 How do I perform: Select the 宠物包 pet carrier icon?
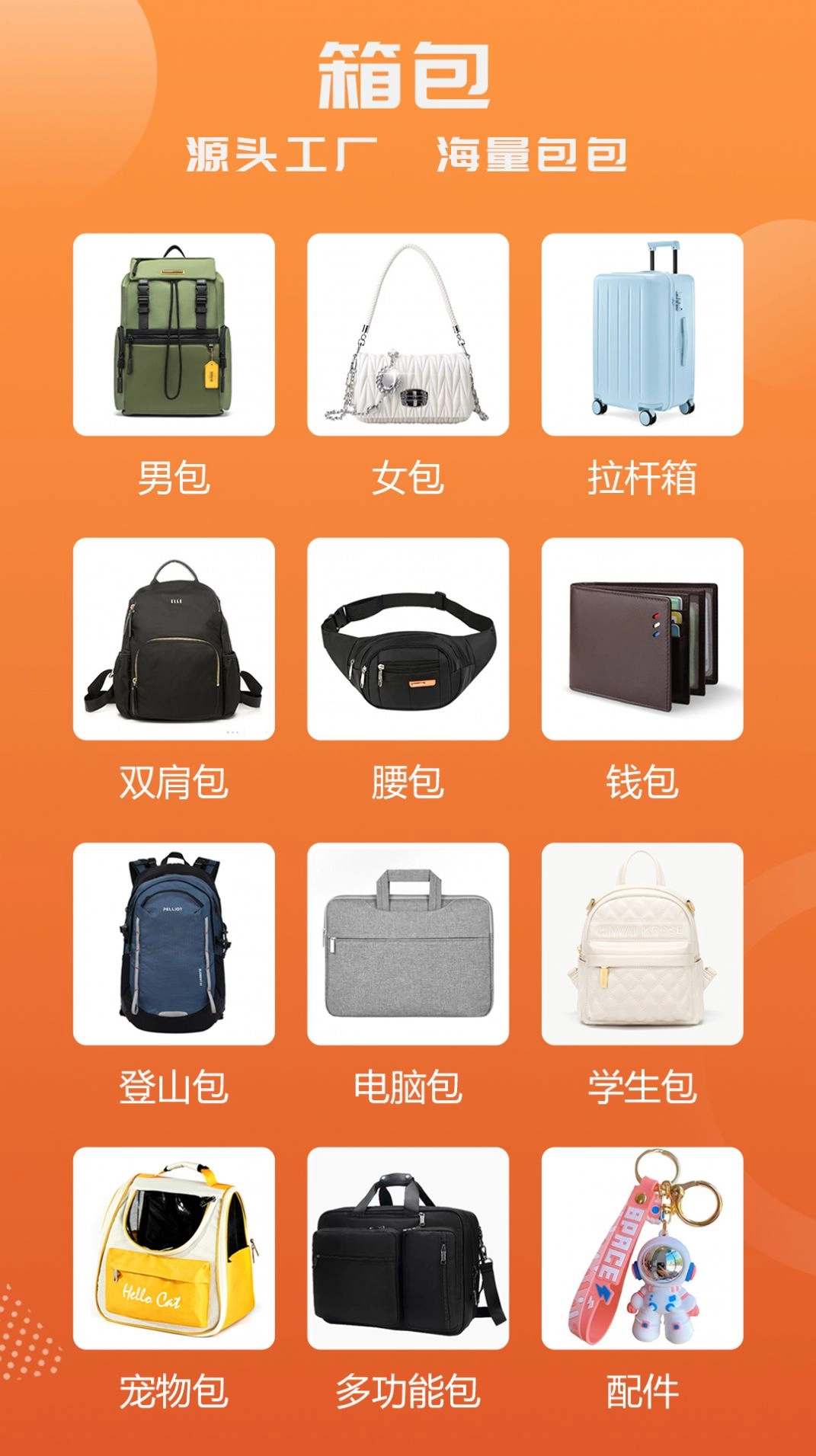point(173,1250)
